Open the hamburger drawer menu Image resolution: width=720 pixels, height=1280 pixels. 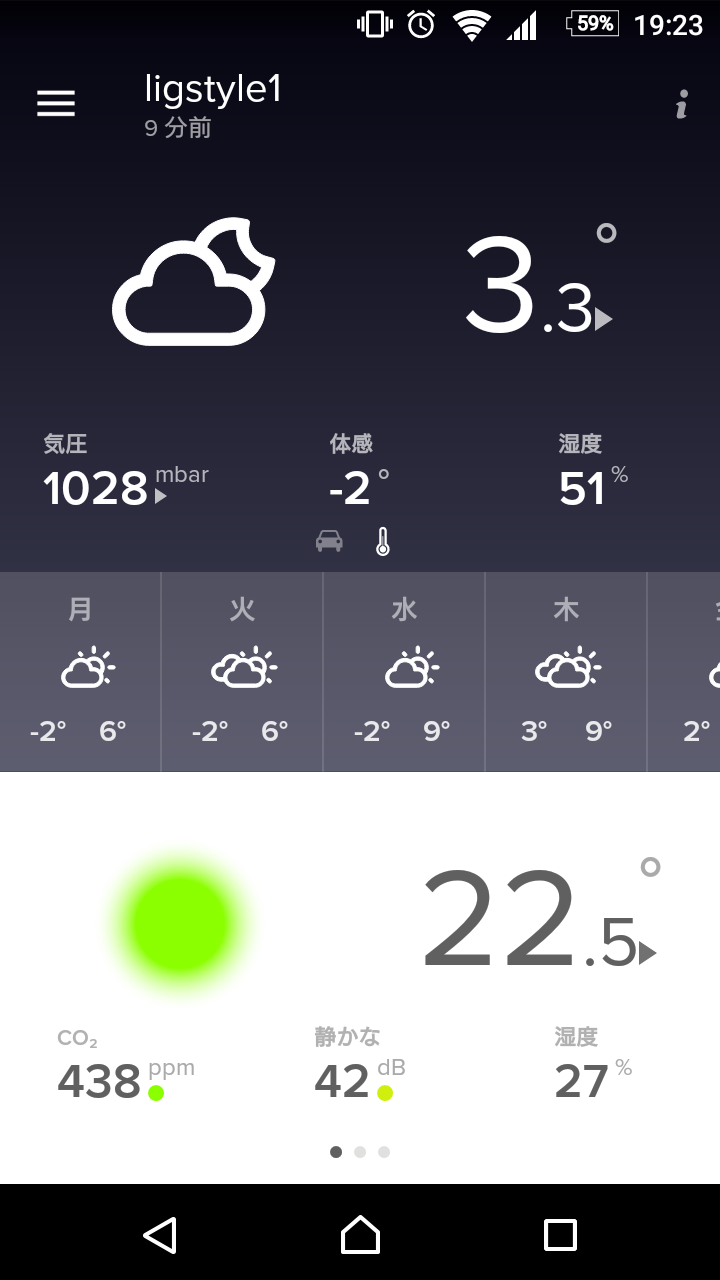pos(56,104)
